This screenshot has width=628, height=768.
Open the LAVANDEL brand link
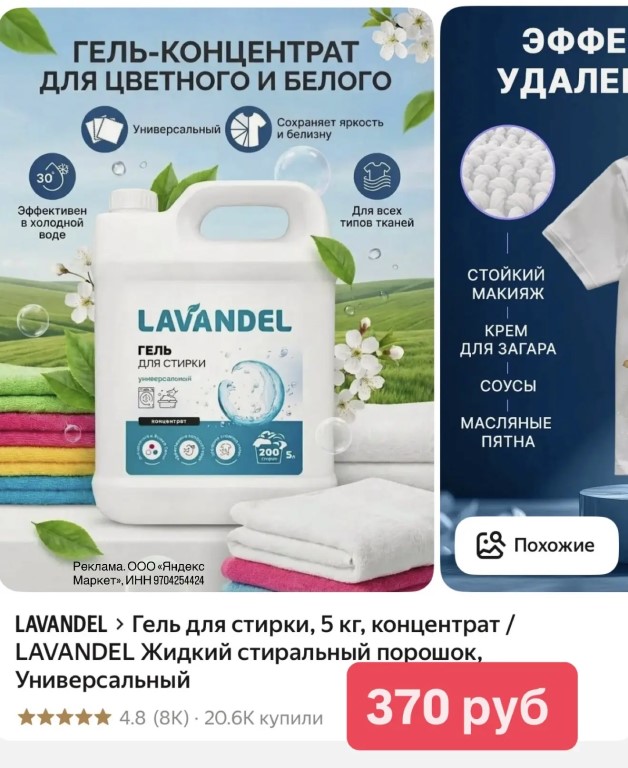click(61, 625)
